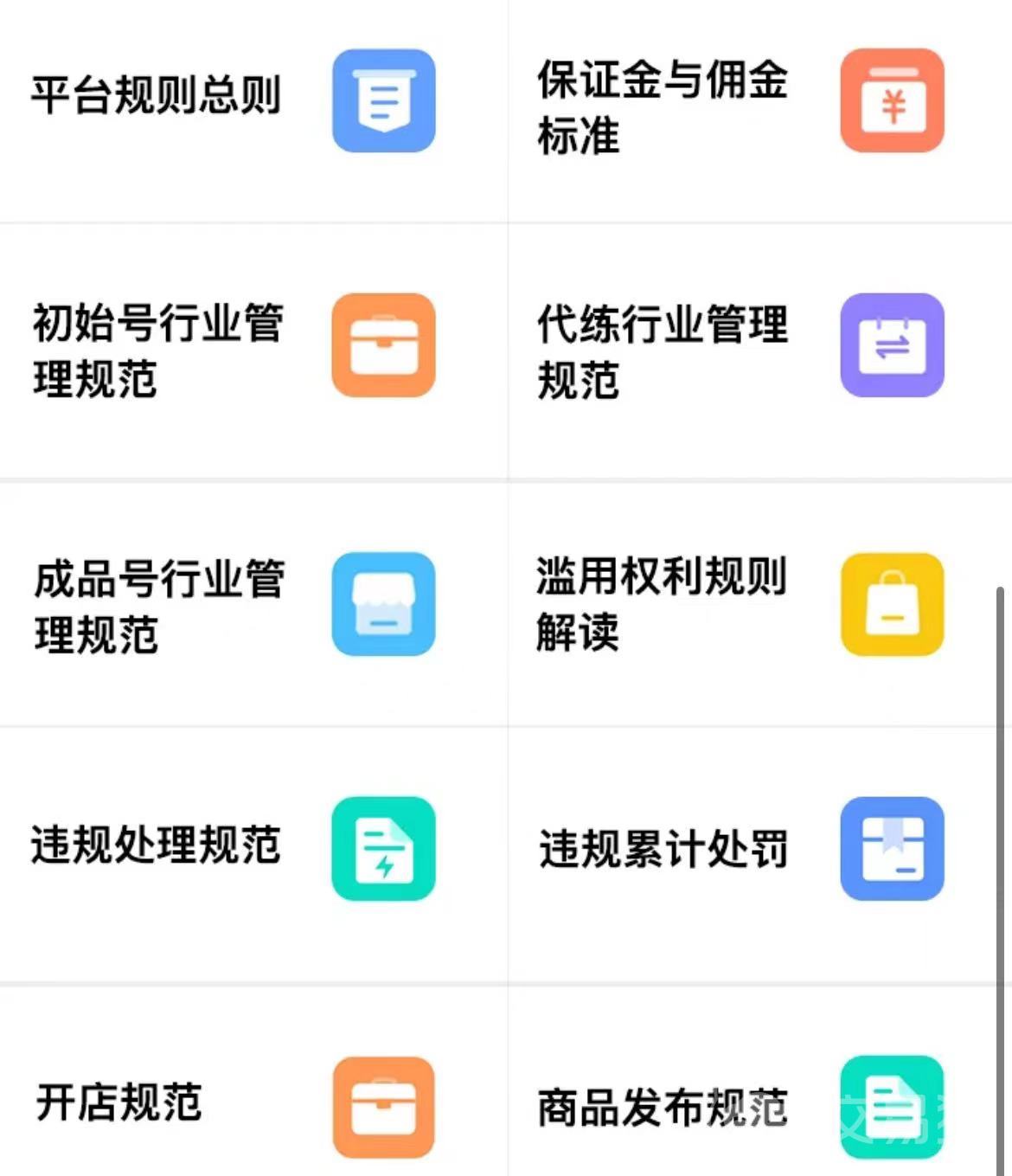This screenshot has width=1012, height=1176.
Task: Open 违规处理规范
Action: pyautogui.click(x=156, y=846)
